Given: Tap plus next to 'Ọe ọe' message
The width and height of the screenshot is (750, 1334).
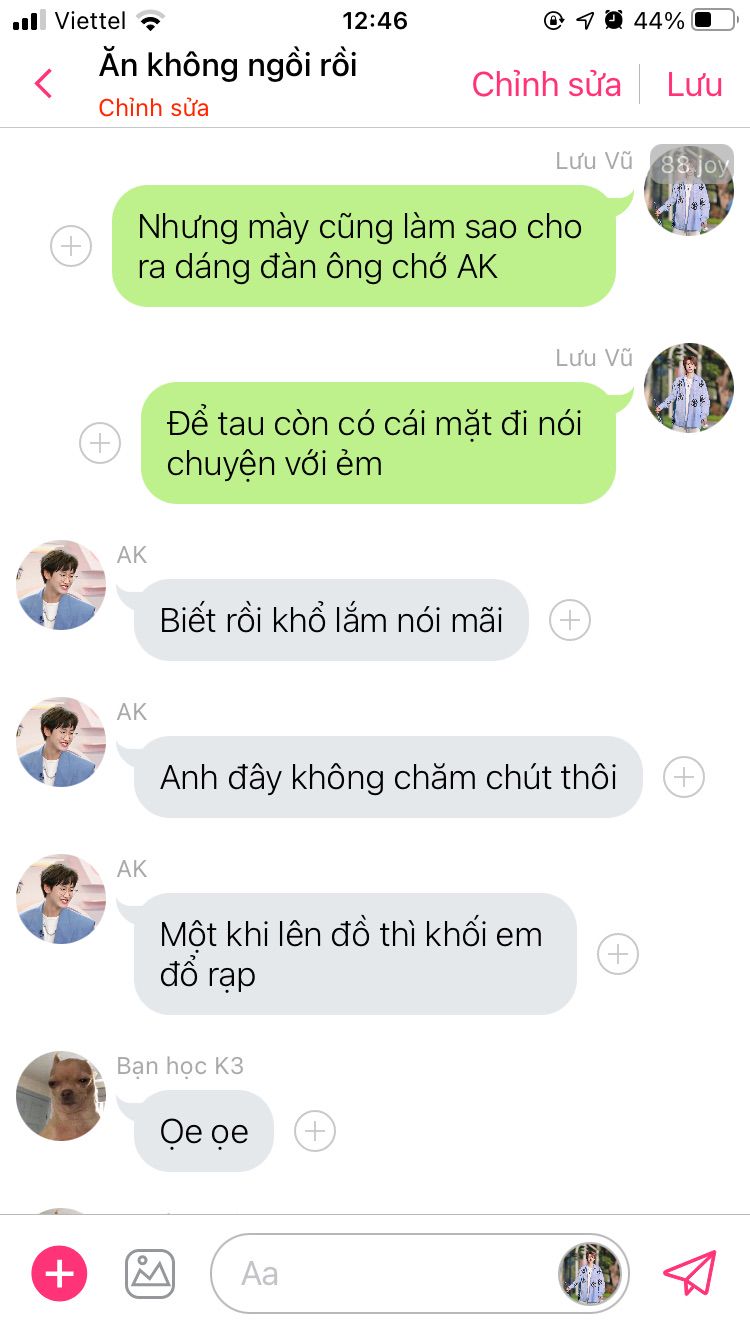Looking at the screenshot, I should (315, 1131).
